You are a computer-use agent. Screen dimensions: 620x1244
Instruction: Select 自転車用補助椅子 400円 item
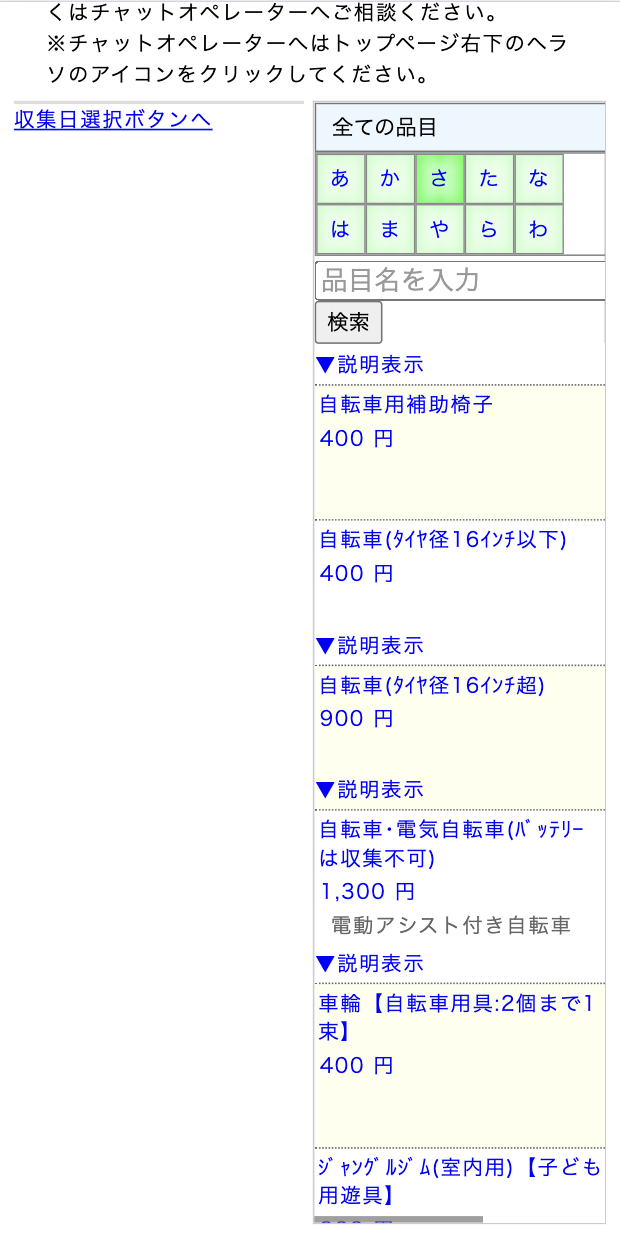[x=460, y=452]
